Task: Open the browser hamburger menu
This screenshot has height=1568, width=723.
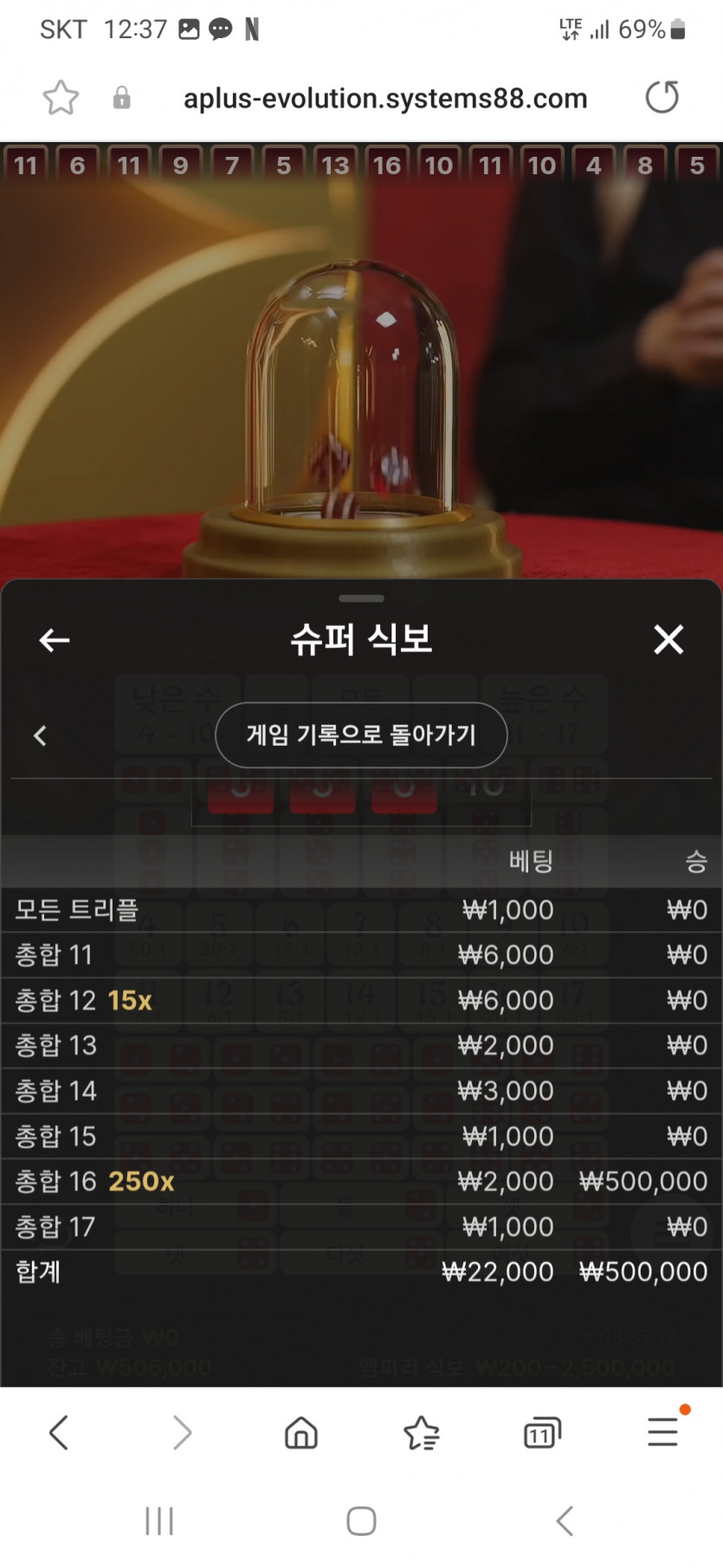Action: 663,1432
